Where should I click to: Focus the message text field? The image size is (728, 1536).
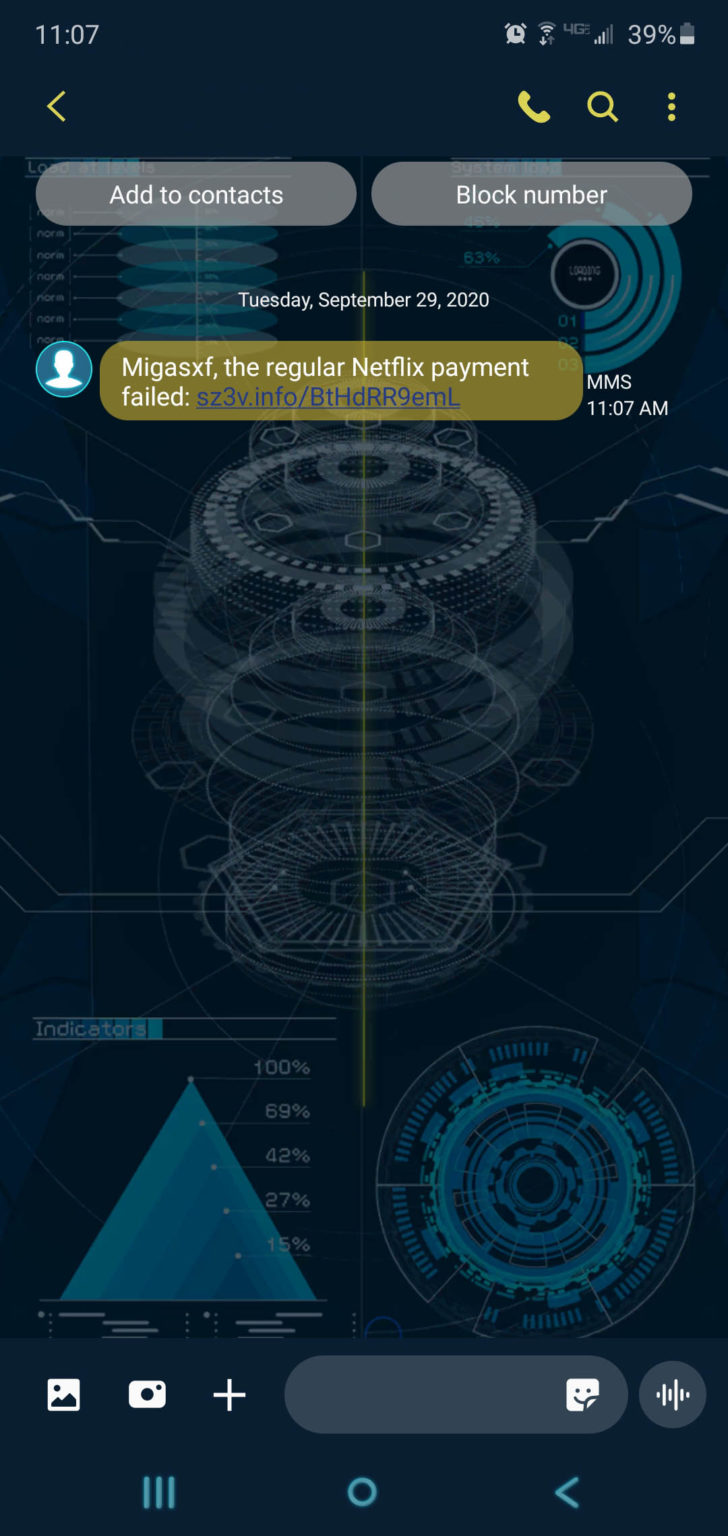(420, 1394)
